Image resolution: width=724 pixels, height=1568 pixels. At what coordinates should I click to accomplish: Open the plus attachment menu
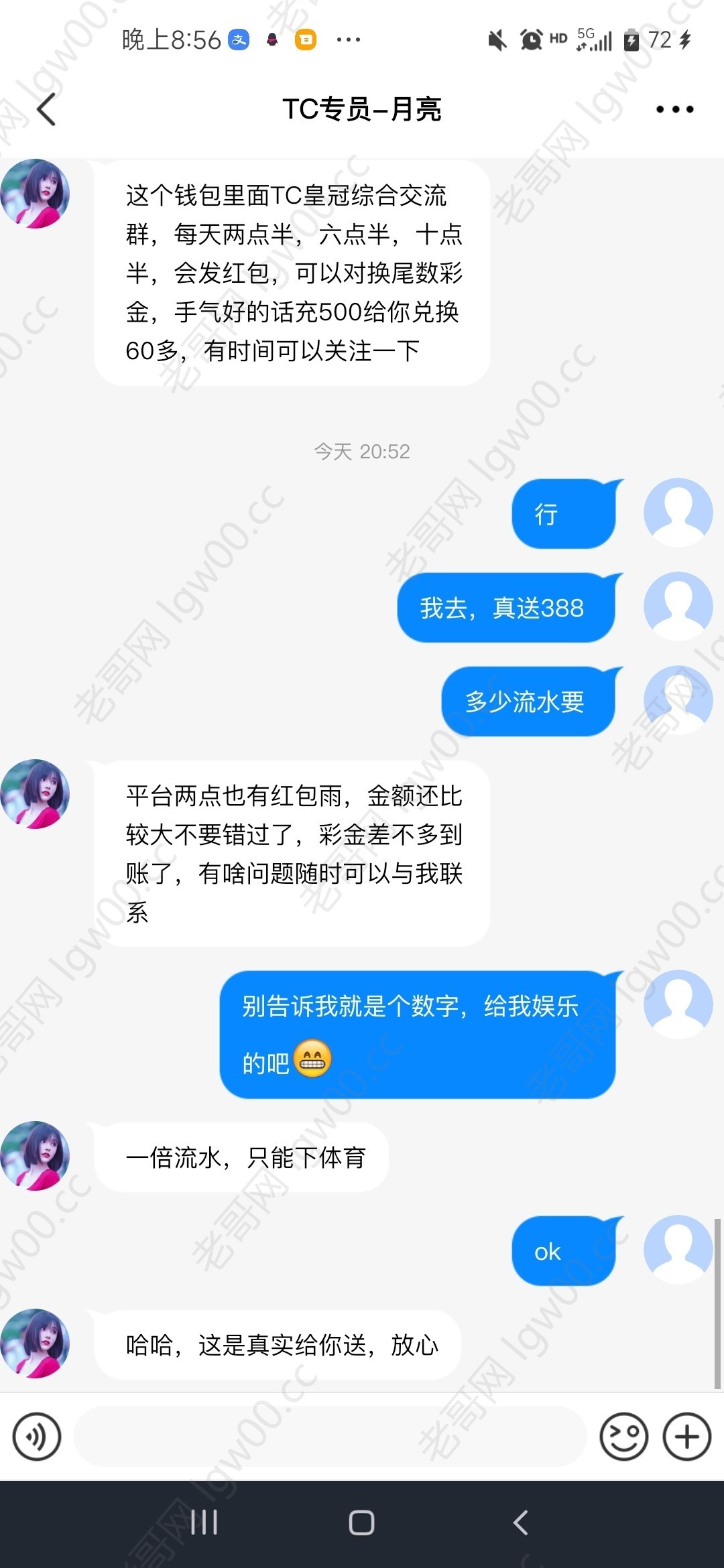(x=686, y=1437)
